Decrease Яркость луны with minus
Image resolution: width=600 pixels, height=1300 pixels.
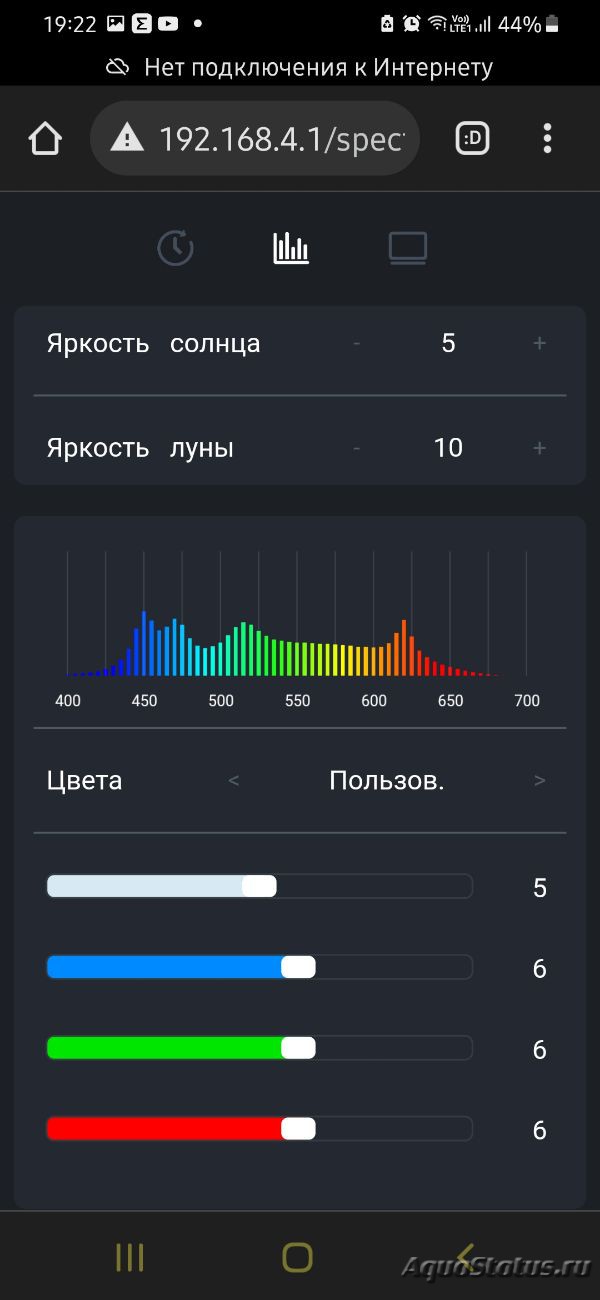point(356,448)
